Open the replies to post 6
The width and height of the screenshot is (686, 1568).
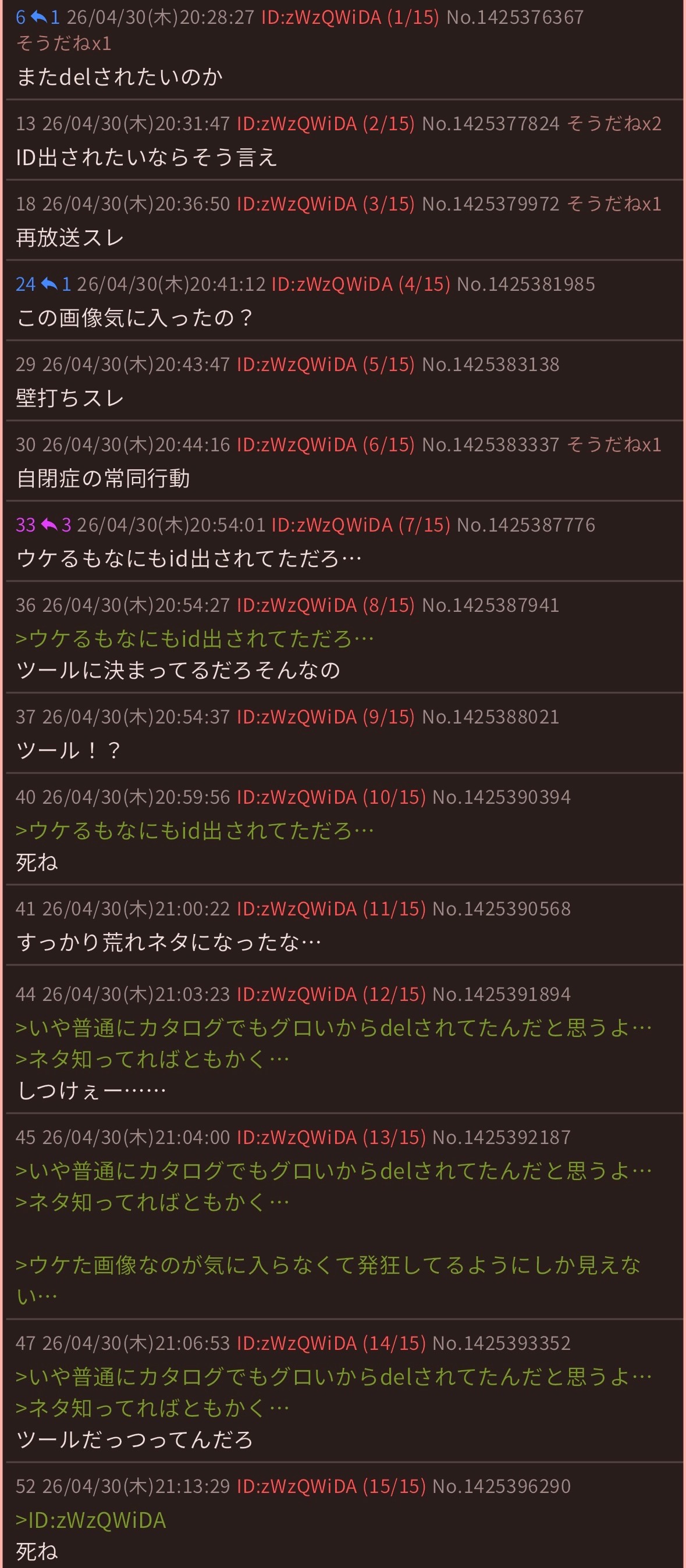(x=45, y=17)
